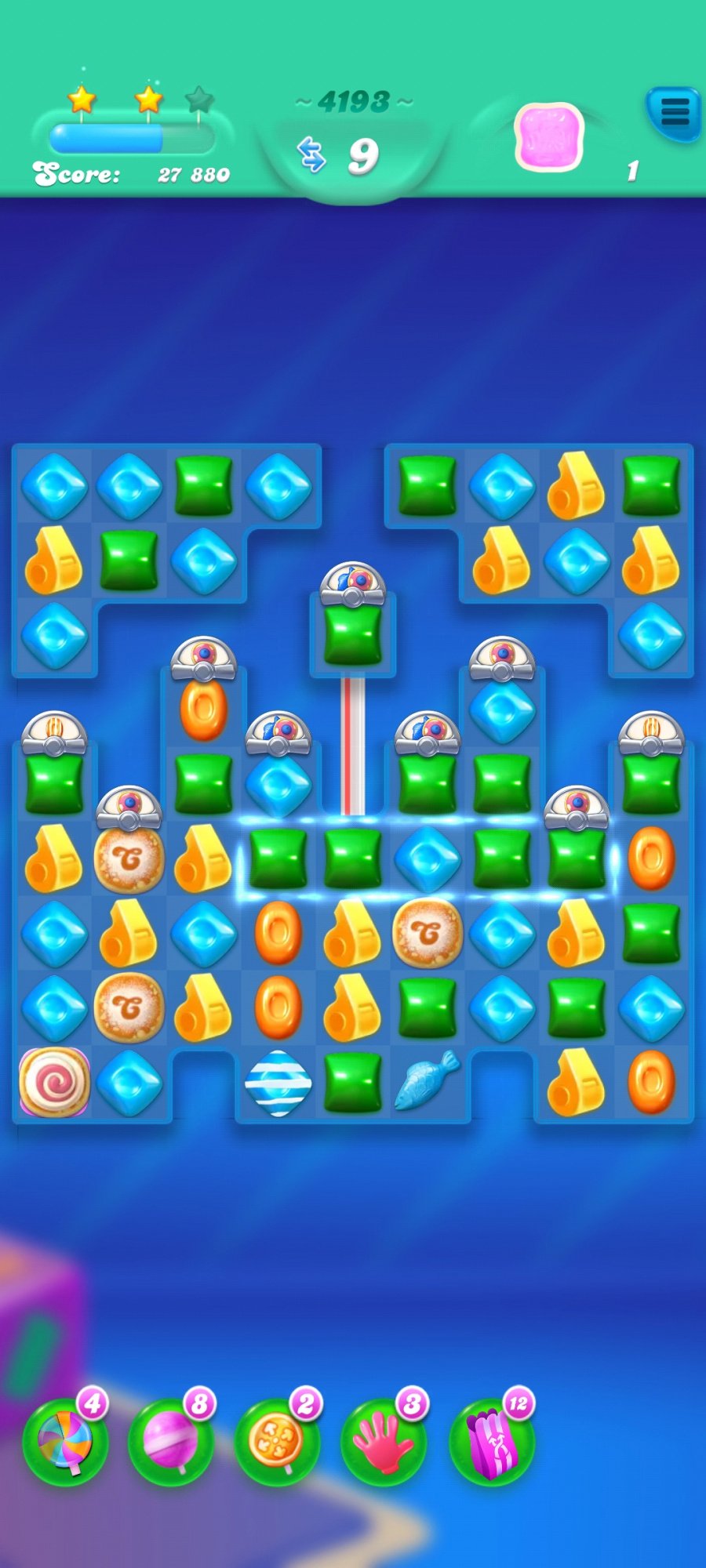The width and height of the screenshot is (706, 1568).
Task: Activate the orange shuffle lollipop booster
Action: pos(277,1441)
